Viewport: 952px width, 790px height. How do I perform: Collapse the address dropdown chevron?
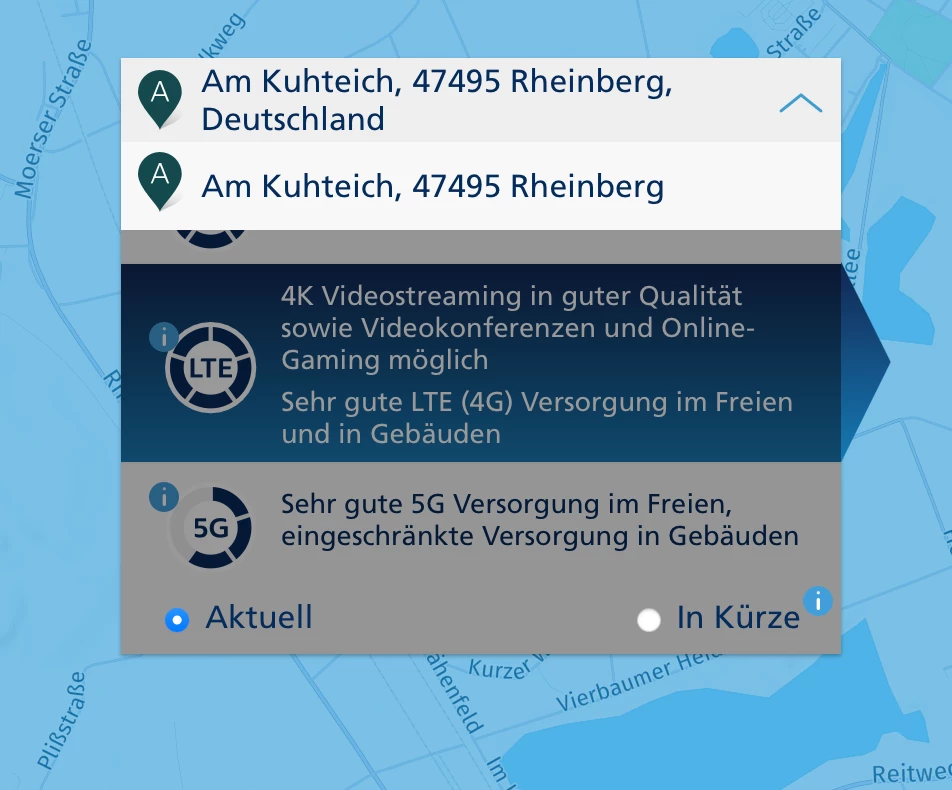[800, 102]
